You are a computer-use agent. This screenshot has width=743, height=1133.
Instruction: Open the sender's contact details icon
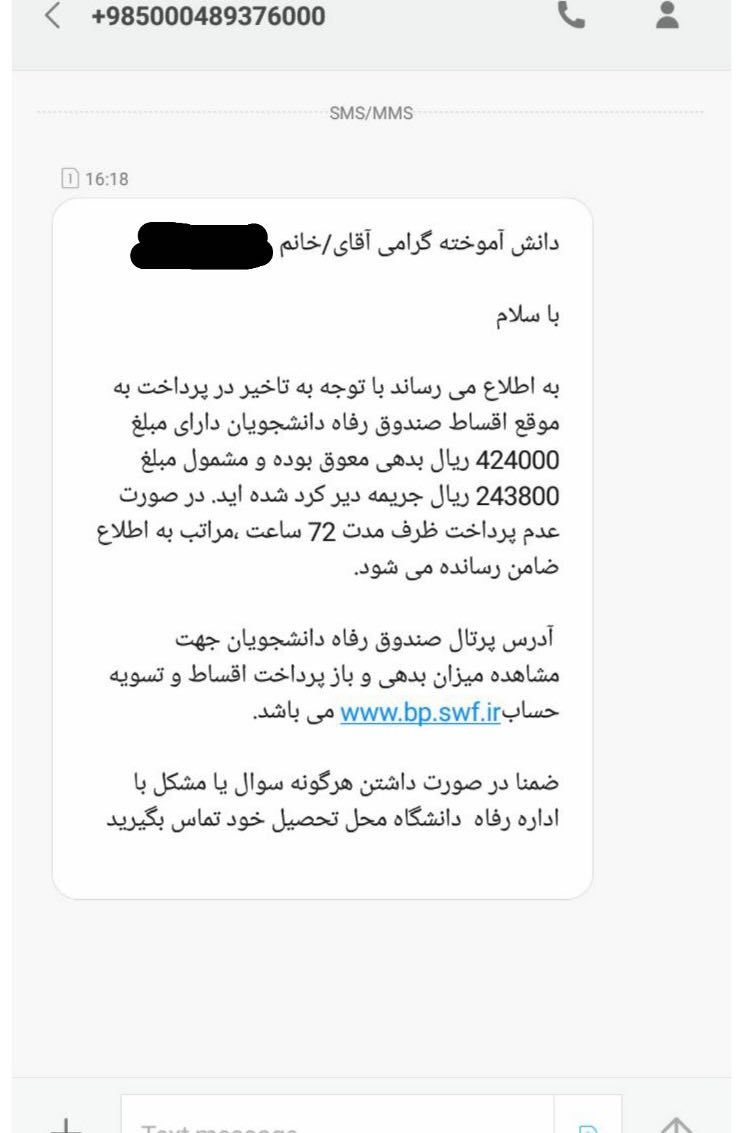[x=667, y=15]
